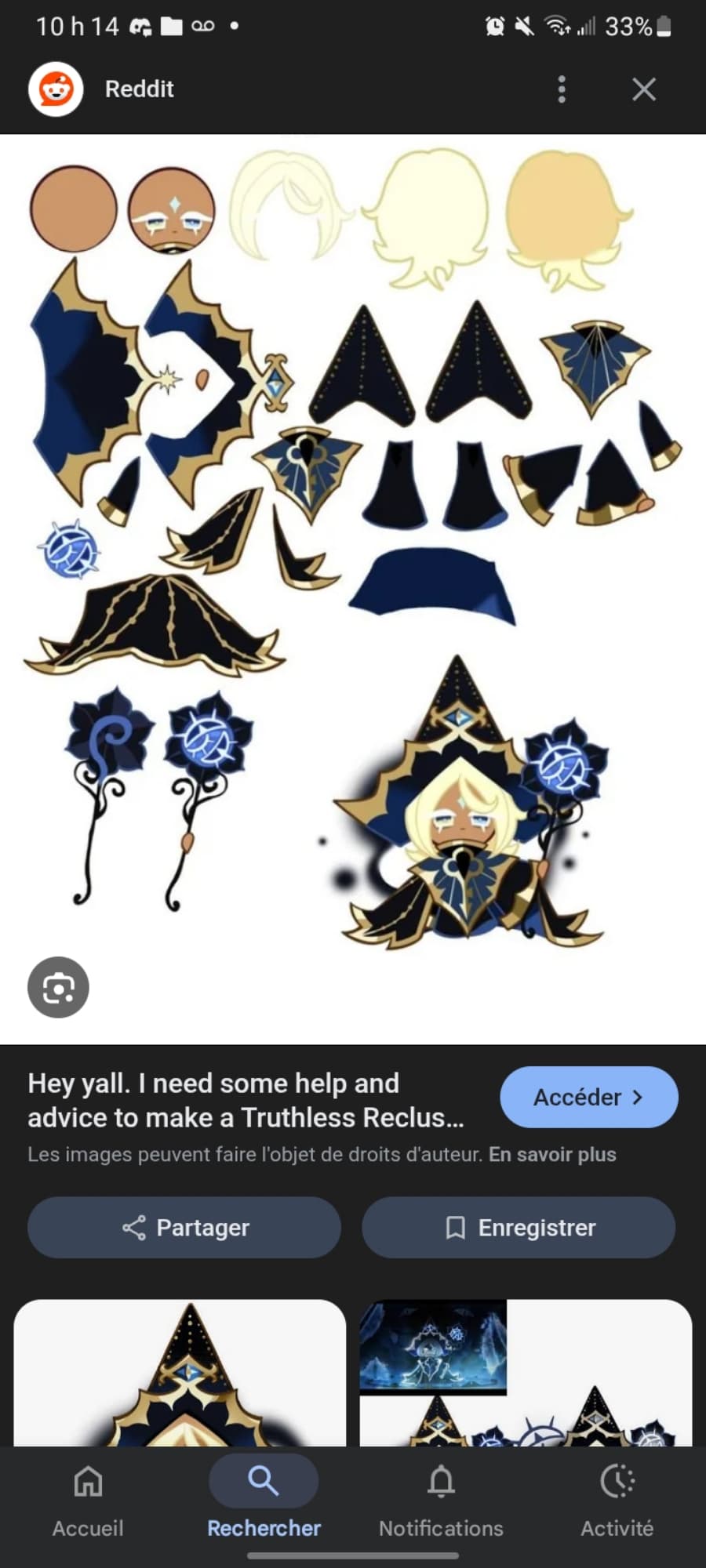706x1568 pixels.
Task: Tap Accéder to visit the Reddit page
Action: [x=588, y=1097]
